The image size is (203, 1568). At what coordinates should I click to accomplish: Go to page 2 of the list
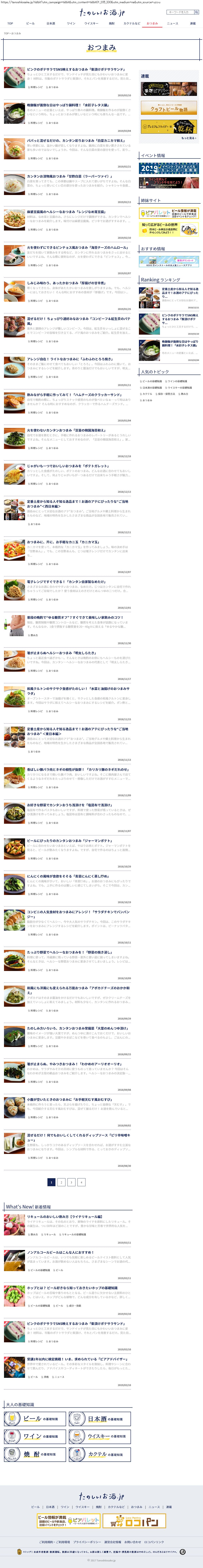pyautogui.click(x=61, y=1182)
